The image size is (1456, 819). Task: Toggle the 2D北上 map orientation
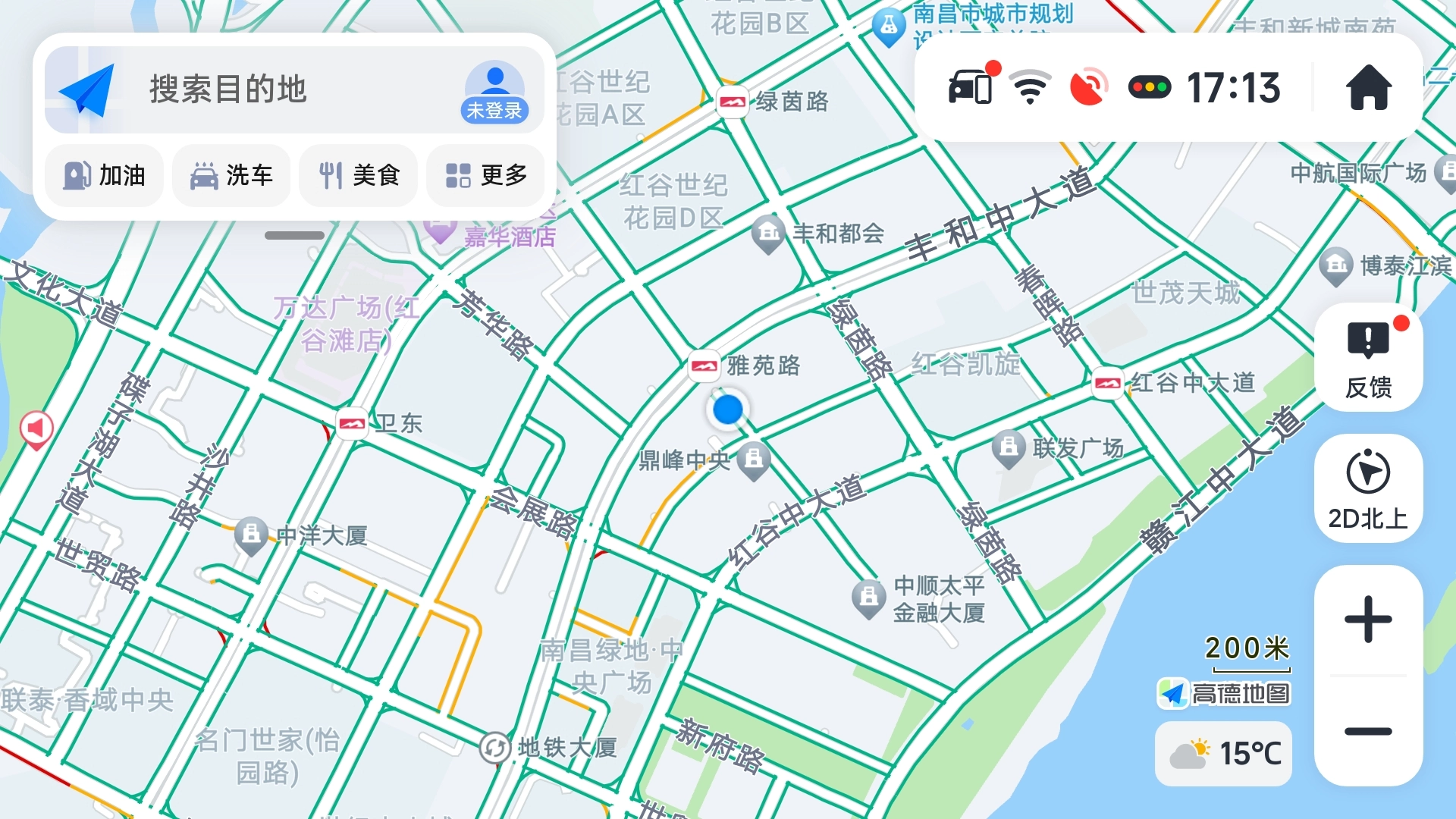tap(1369, 488)
